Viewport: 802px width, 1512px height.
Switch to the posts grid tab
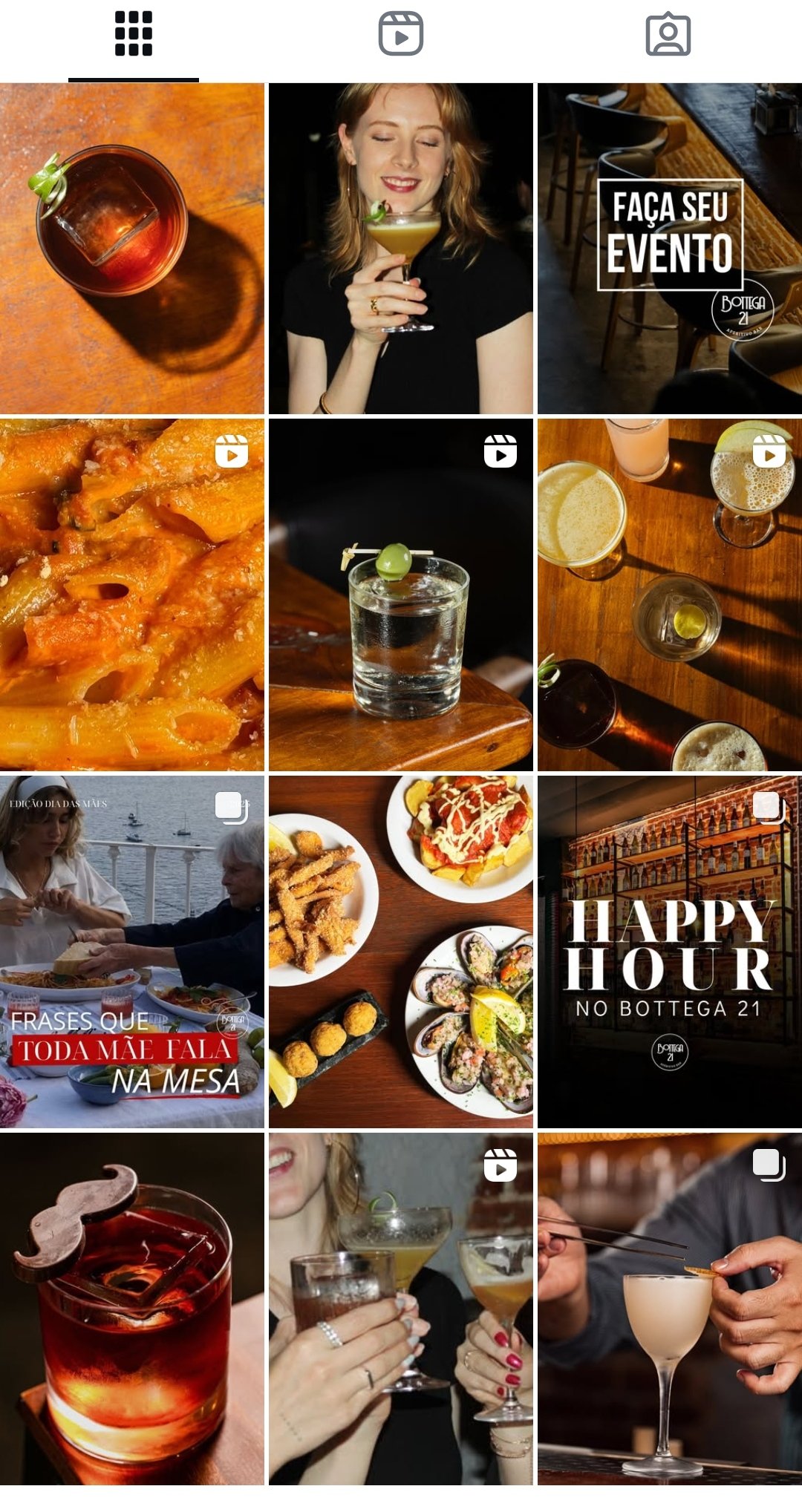click(134, 34)
